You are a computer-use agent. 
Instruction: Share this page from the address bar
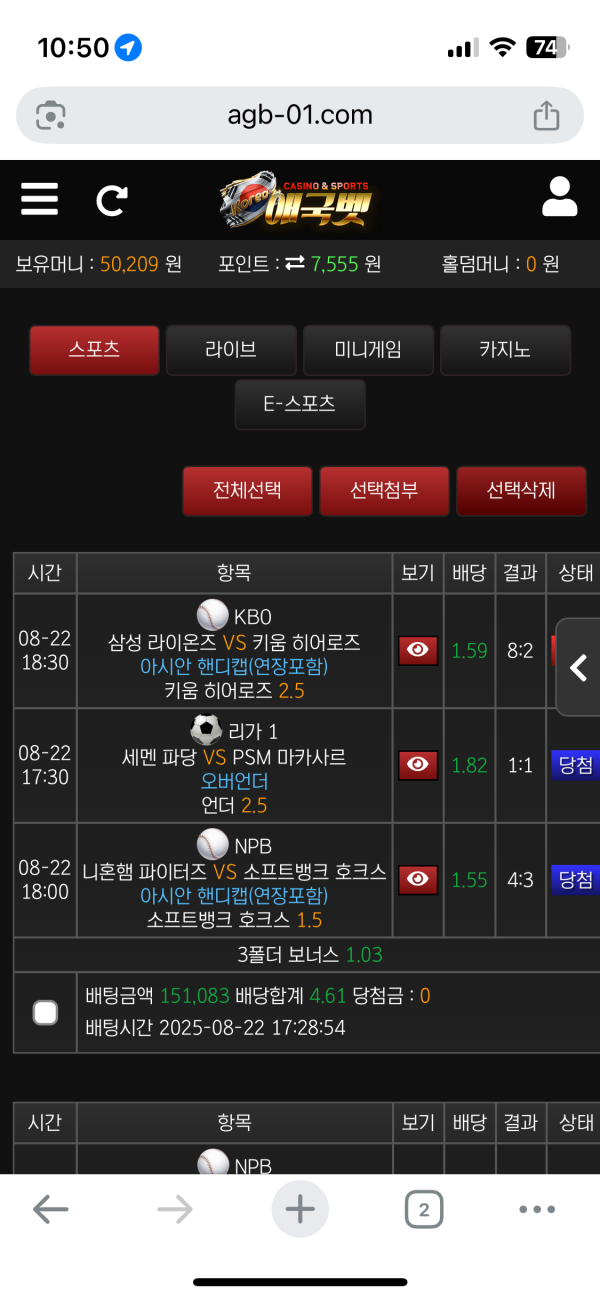(546, 116)
